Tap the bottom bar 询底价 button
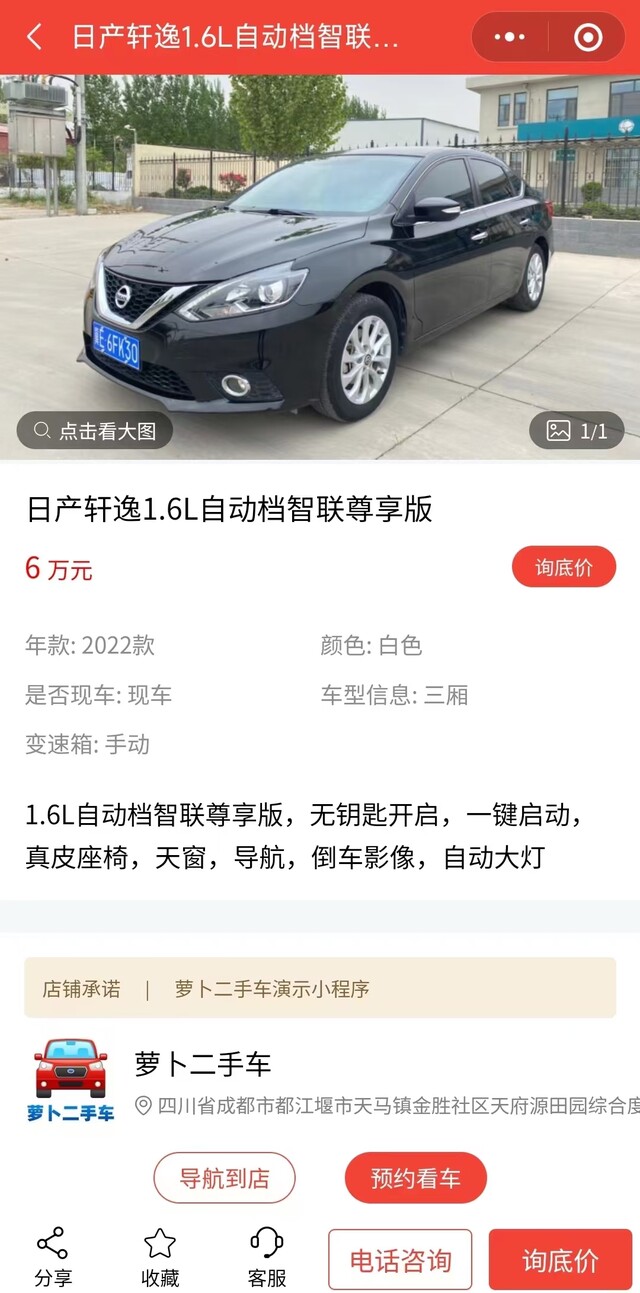Image resolution: width=640 pixels, height=1293 pixels. coord(560,1260)
